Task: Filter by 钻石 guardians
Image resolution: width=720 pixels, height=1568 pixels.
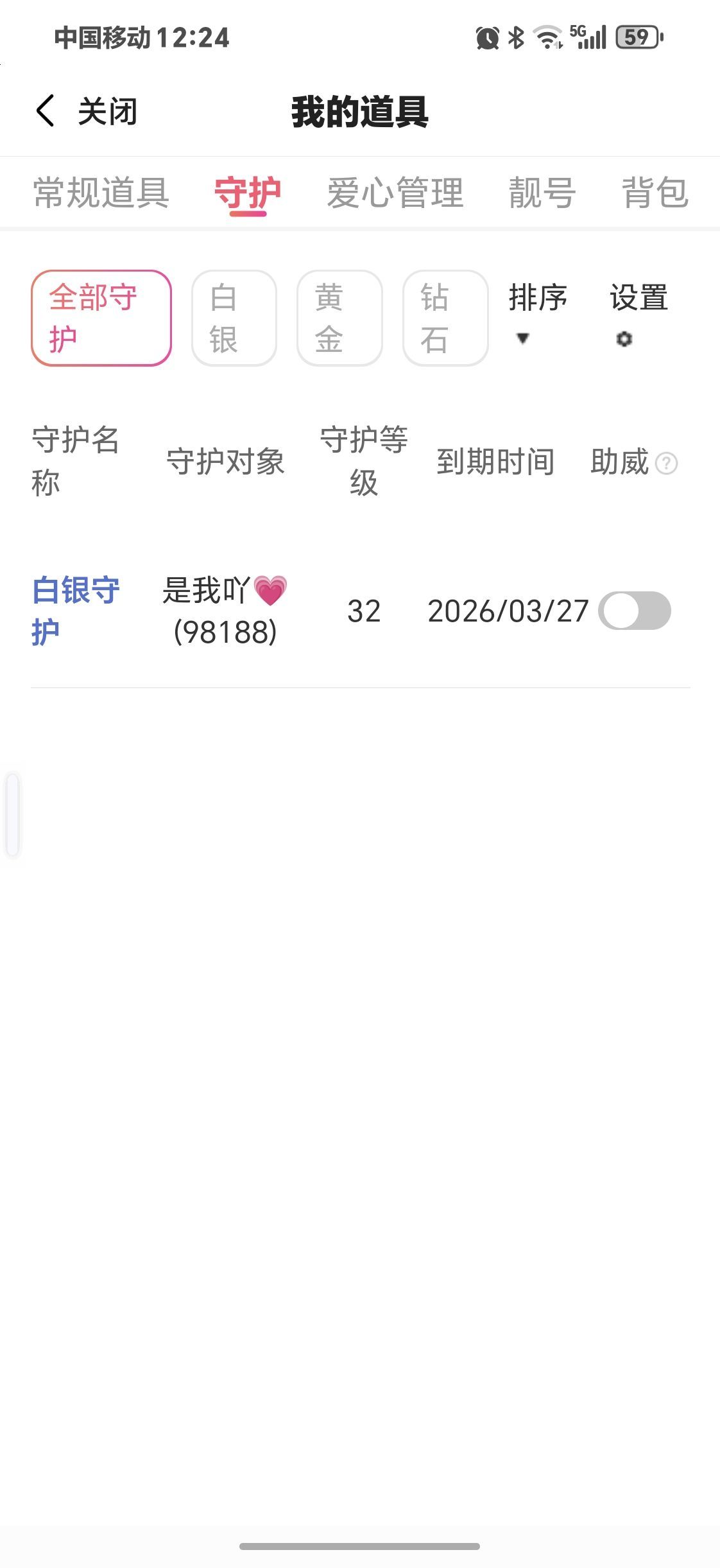Action: 445,318
